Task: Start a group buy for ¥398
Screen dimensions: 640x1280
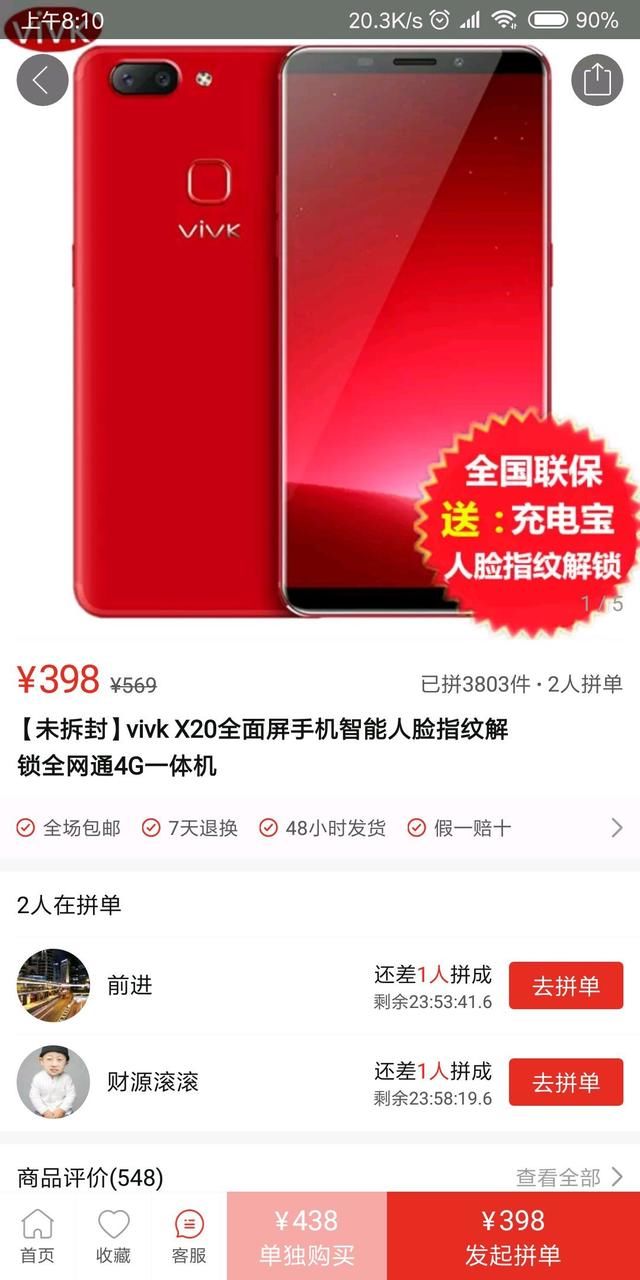Action: (x=513, y=1236)
